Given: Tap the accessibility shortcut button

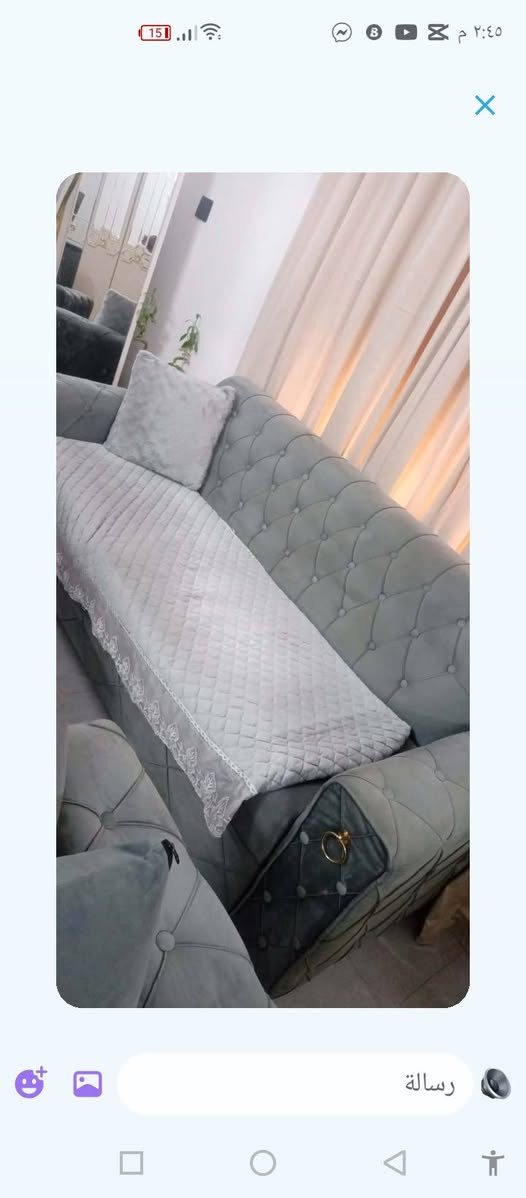Looking at the screenshot, I should 493,1163.
